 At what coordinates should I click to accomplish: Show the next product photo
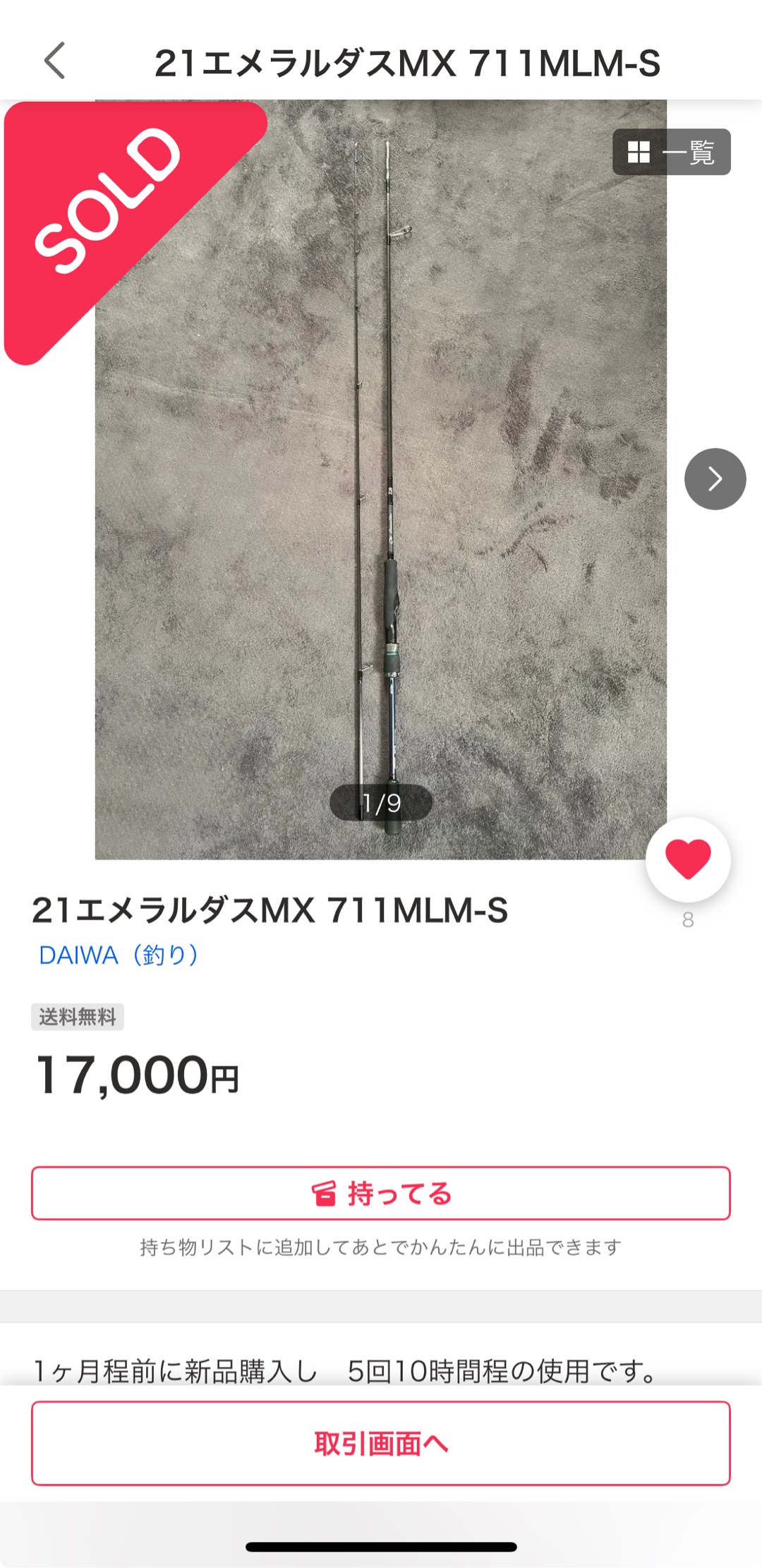(x=715, y=479)
